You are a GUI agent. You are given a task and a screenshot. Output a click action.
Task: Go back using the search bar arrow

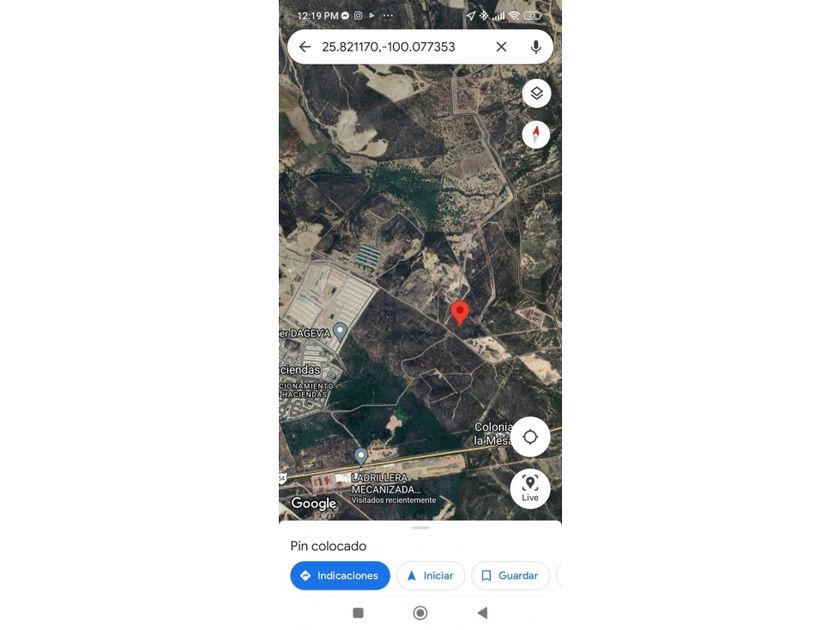pos(305,47)
